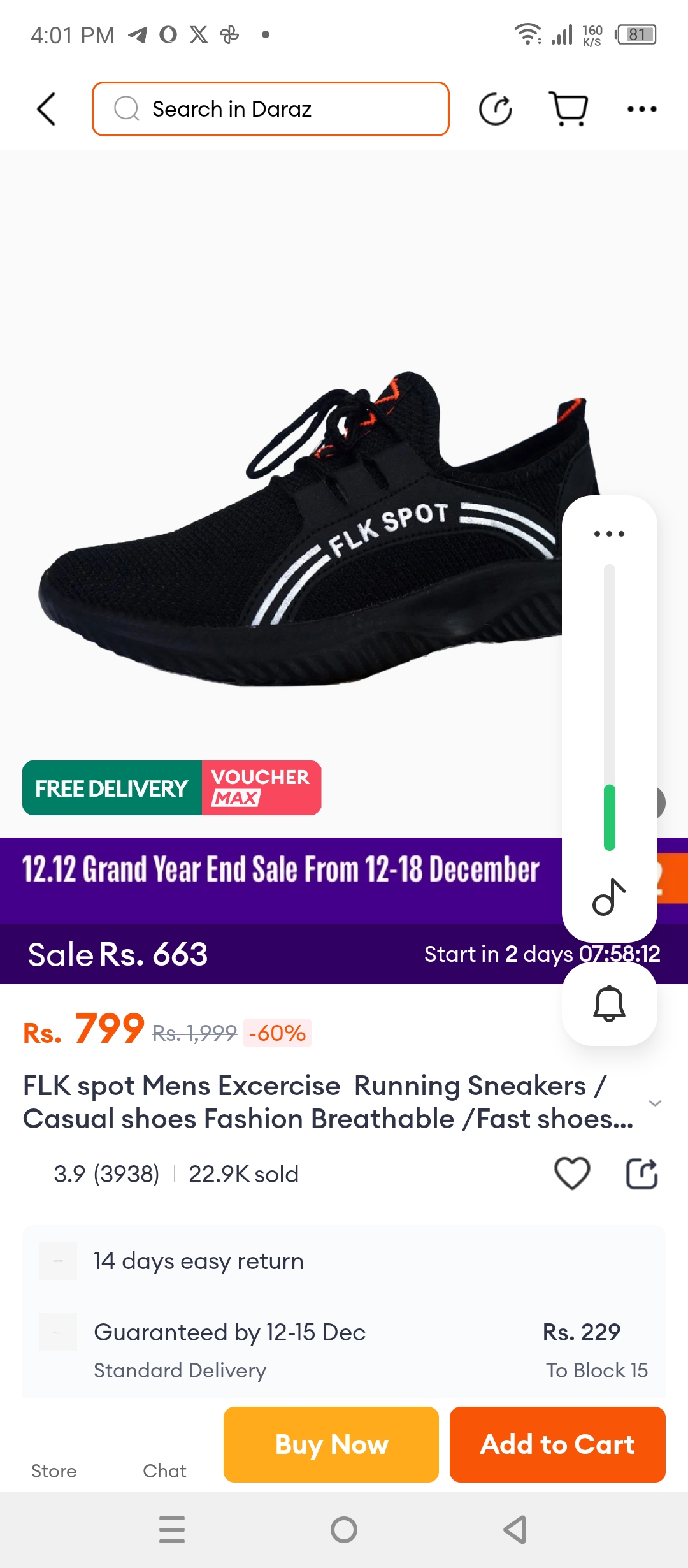Tap the media volume slider
The width and height of the screenshot is (688, 1568).
pos(610,708)
